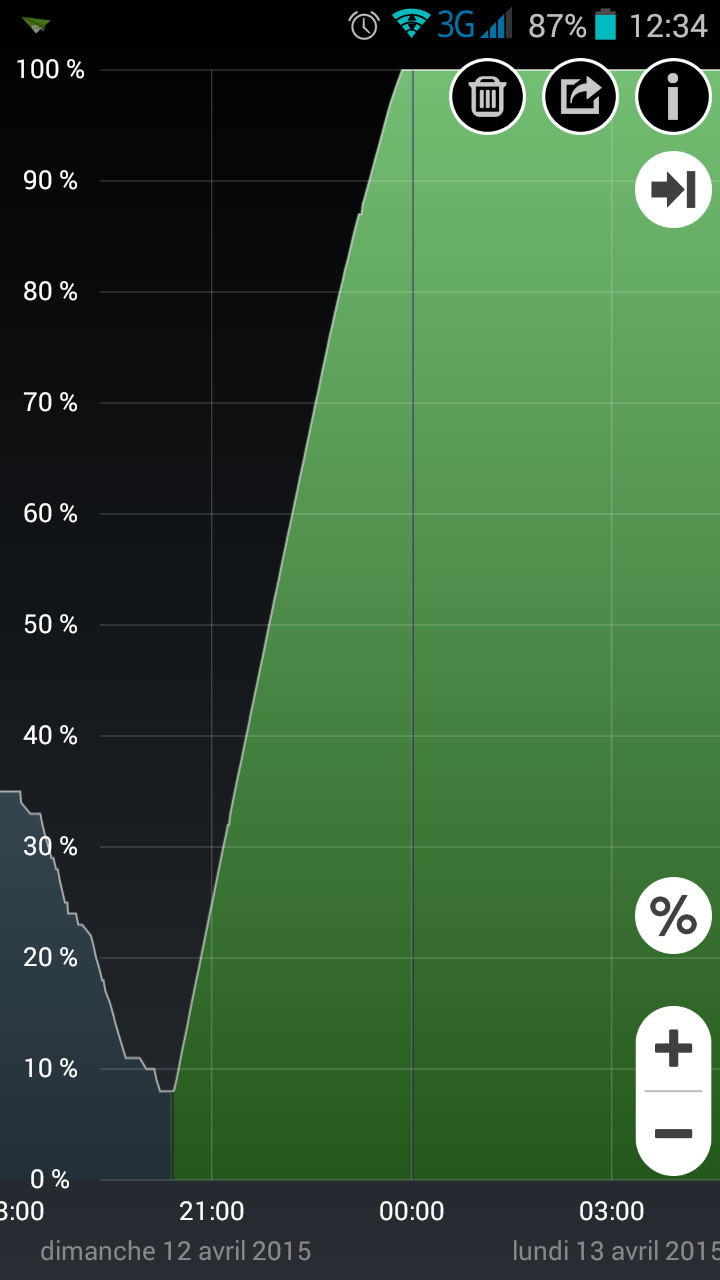
Task: Toggle the percent display mode
Action: pyautogui.click(x=673, y=915)
